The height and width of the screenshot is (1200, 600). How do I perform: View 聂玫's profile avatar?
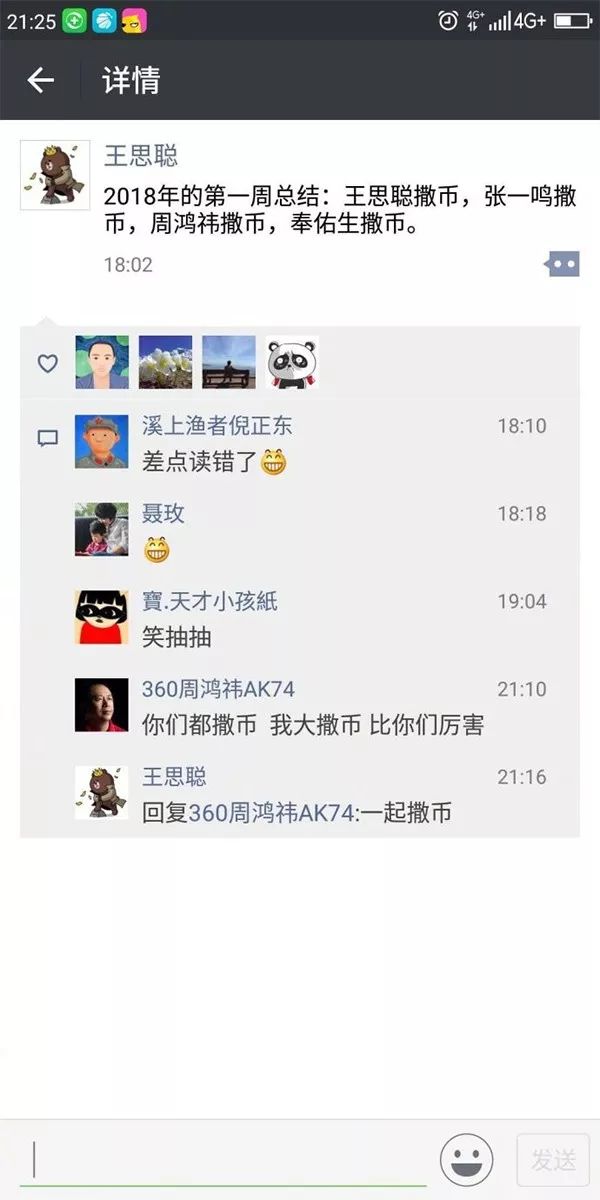click(x=102, y=530)
